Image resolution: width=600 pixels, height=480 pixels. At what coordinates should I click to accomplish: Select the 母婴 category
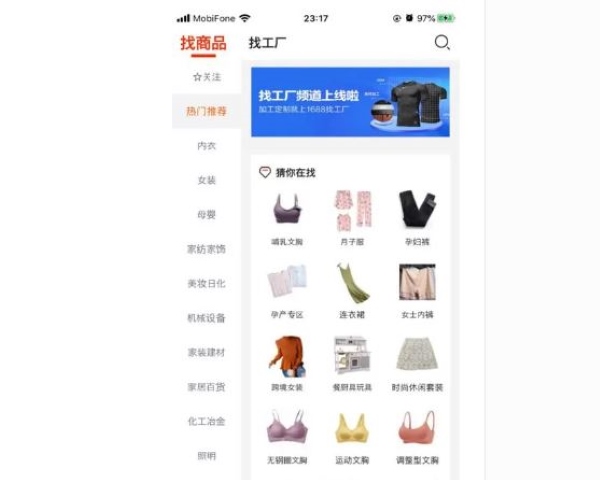(206, 214)
